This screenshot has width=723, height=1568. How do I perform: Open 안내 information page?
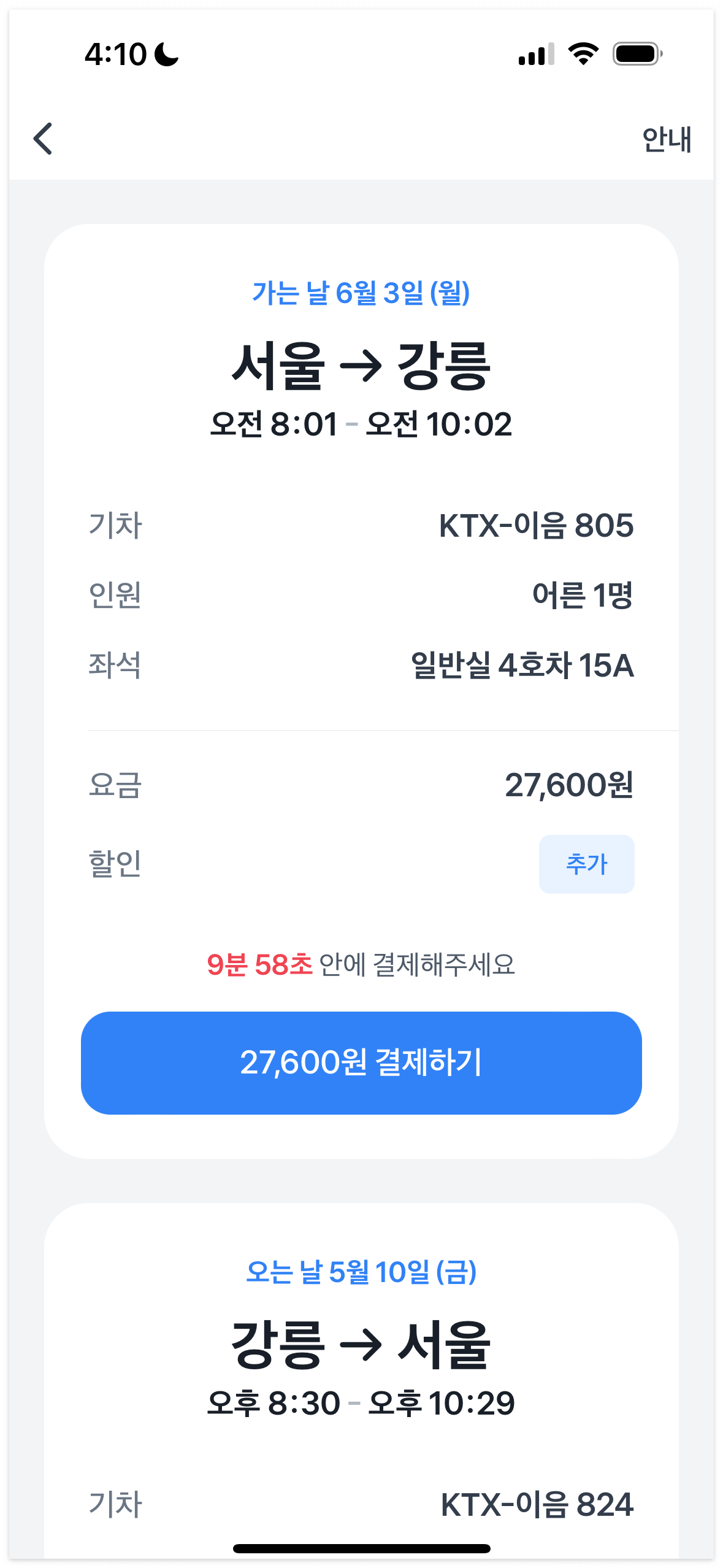coord(667,139)
